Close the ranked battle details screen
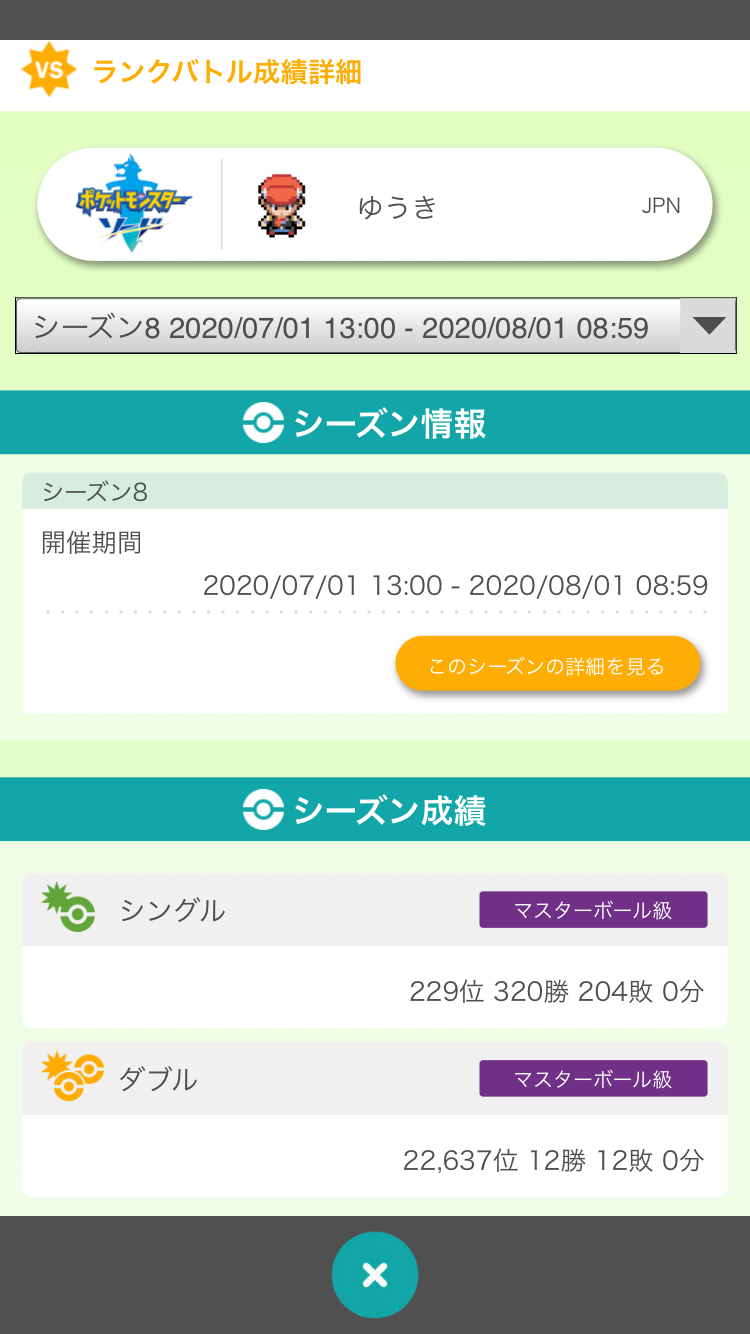This screenshot has height=1334, width=750. click(x=375, y=1274)
